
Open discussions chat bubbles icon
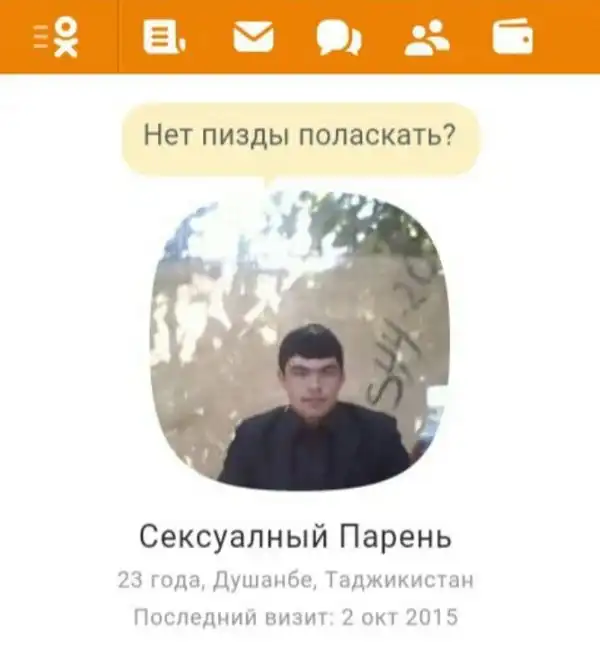tap(339, 37)
